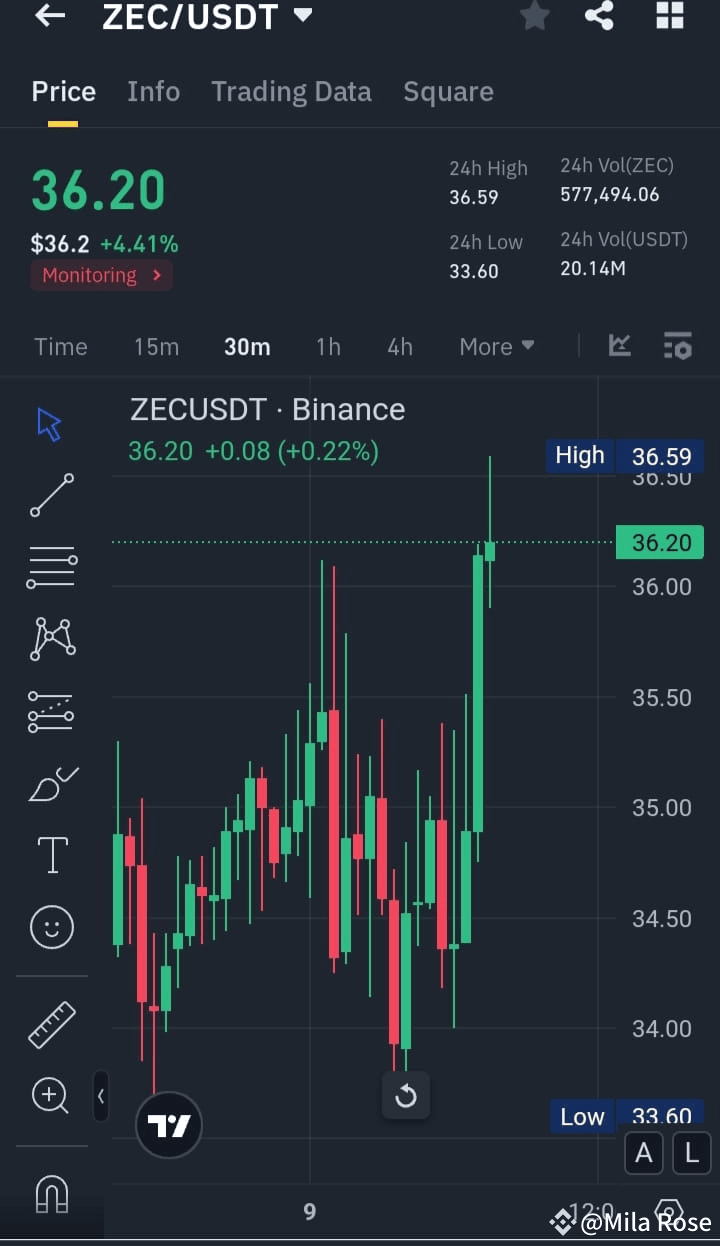The image size is (720, 1246).
Task: Switch to the Trading Data tab
Action: 291,91
